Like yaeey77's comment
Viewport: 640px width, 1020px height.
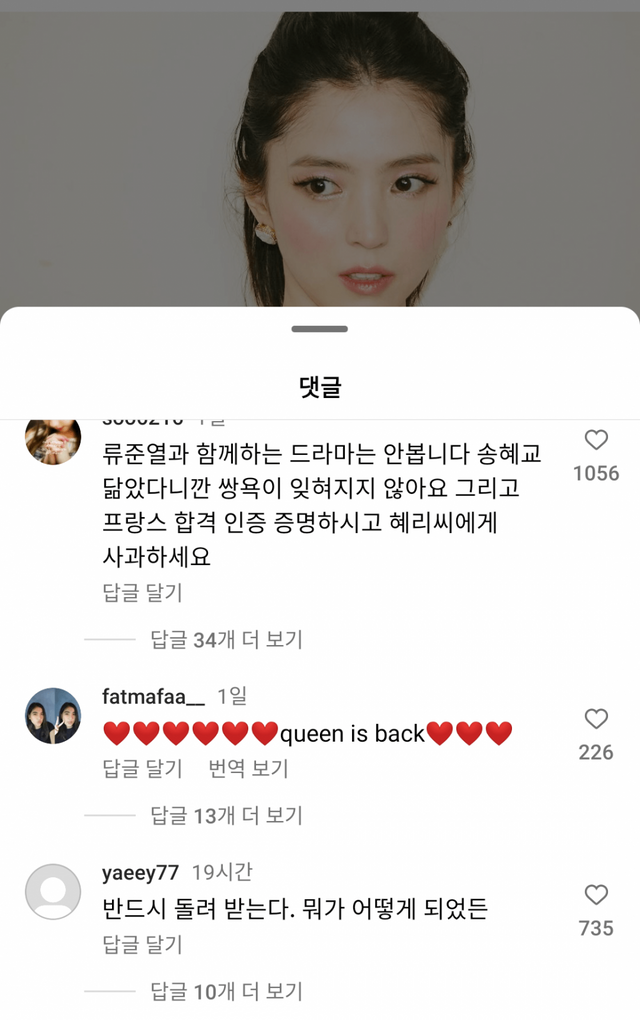596,895
